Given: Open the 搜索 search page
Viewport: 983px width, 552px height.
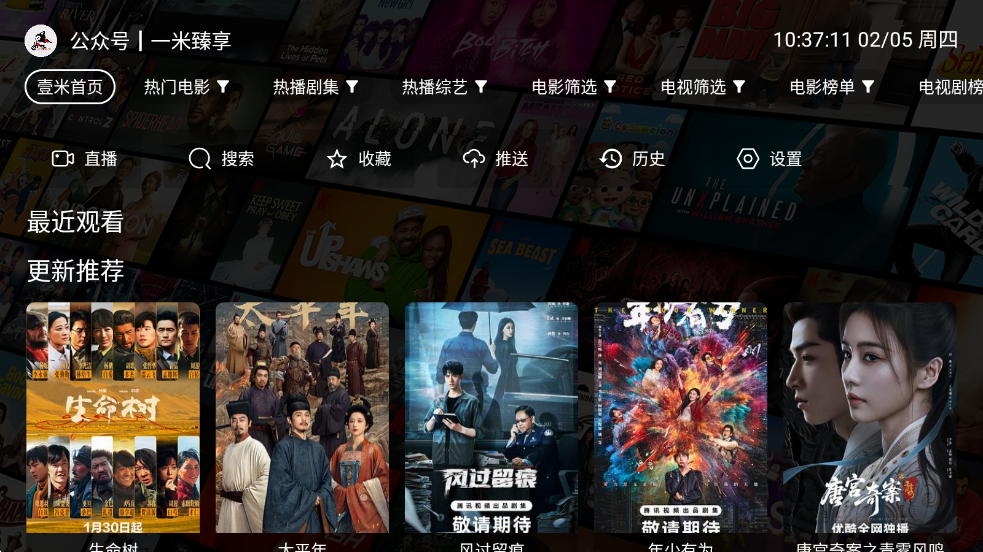Looking at the screenshot, I should tap(222, 159).
